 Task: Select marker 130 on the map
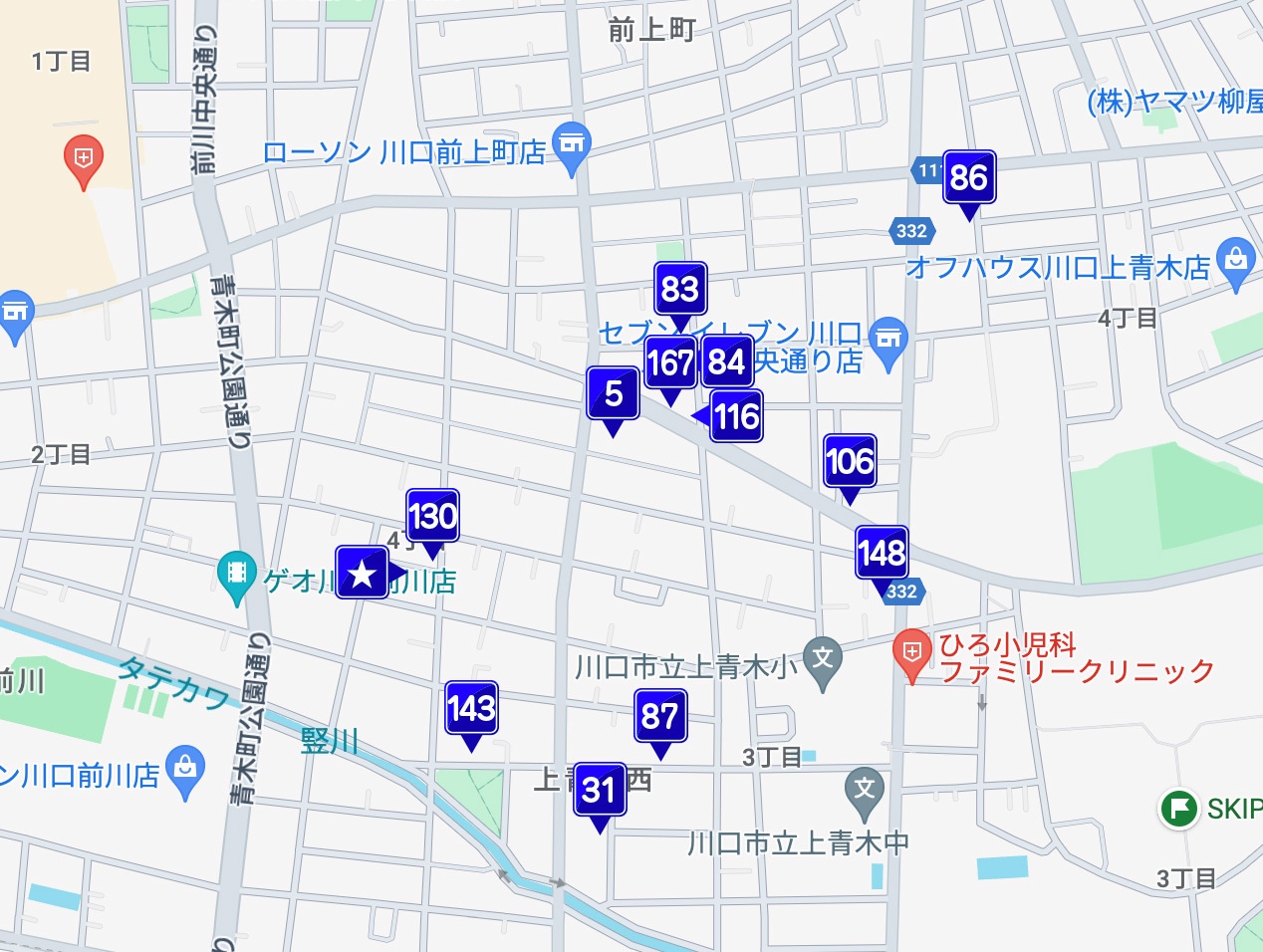[432, 516]
